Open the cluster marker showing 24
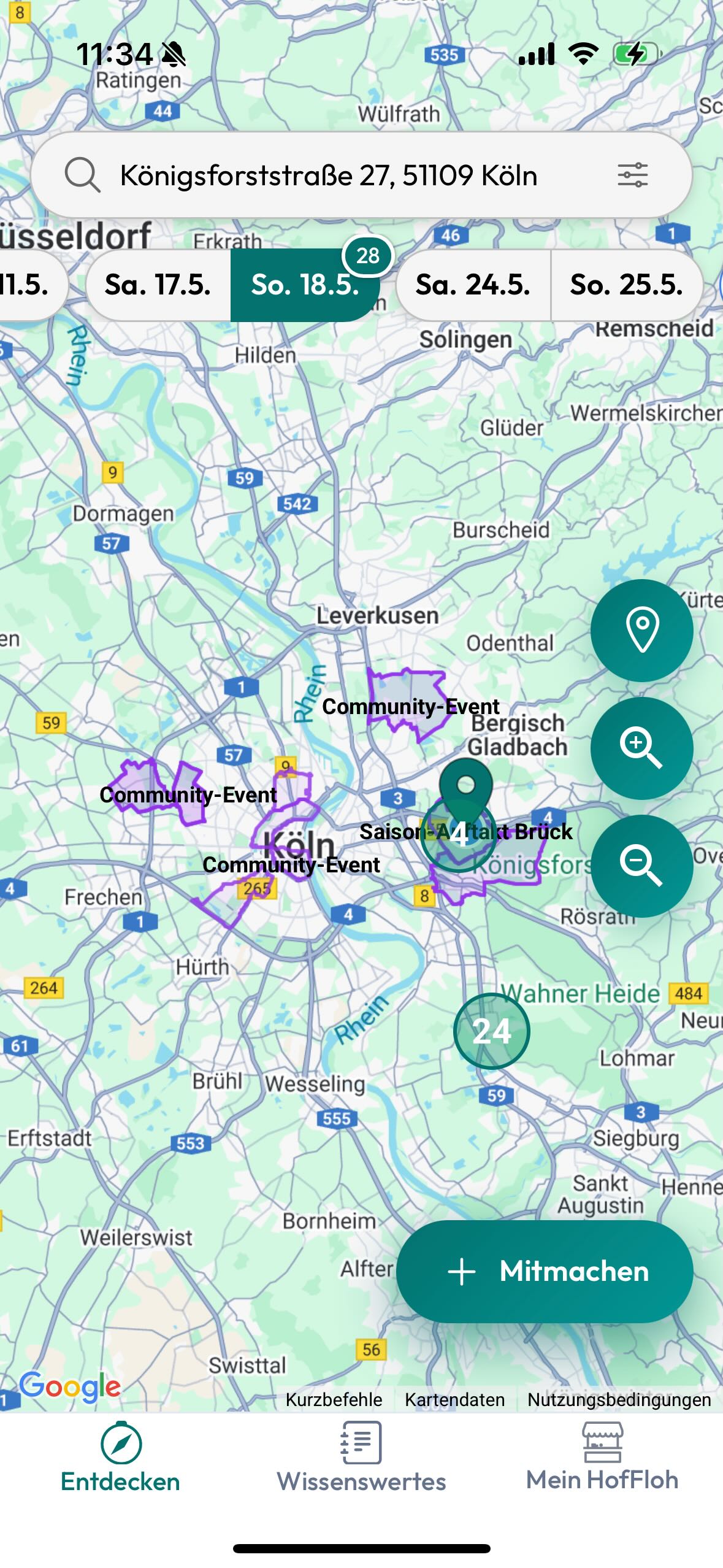This screenshot has width=723, height=1568. [492, 1031]
